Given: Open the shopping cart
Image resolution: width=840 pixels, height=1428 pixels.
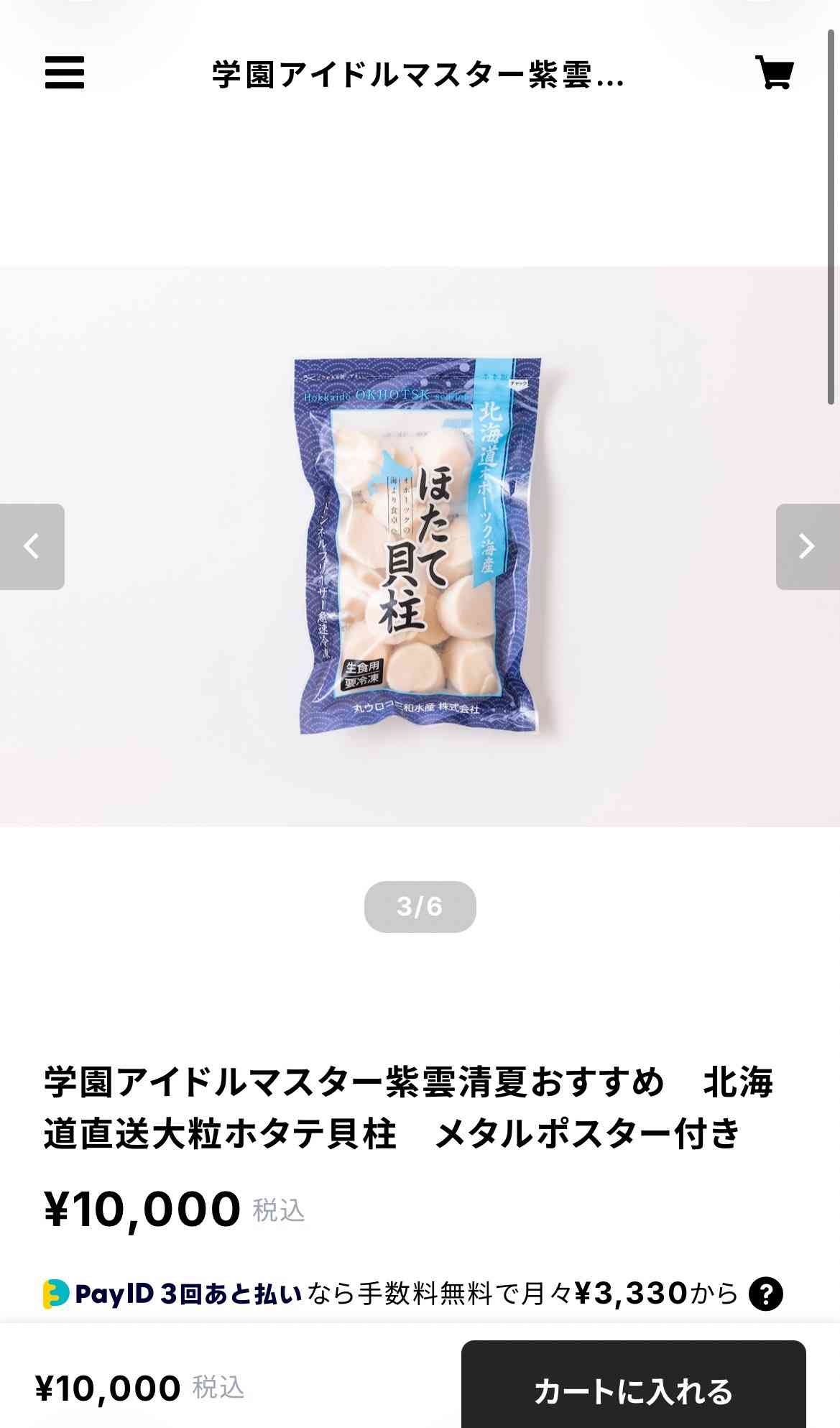Looking at the screenshot, I should (x=775, y=73).
